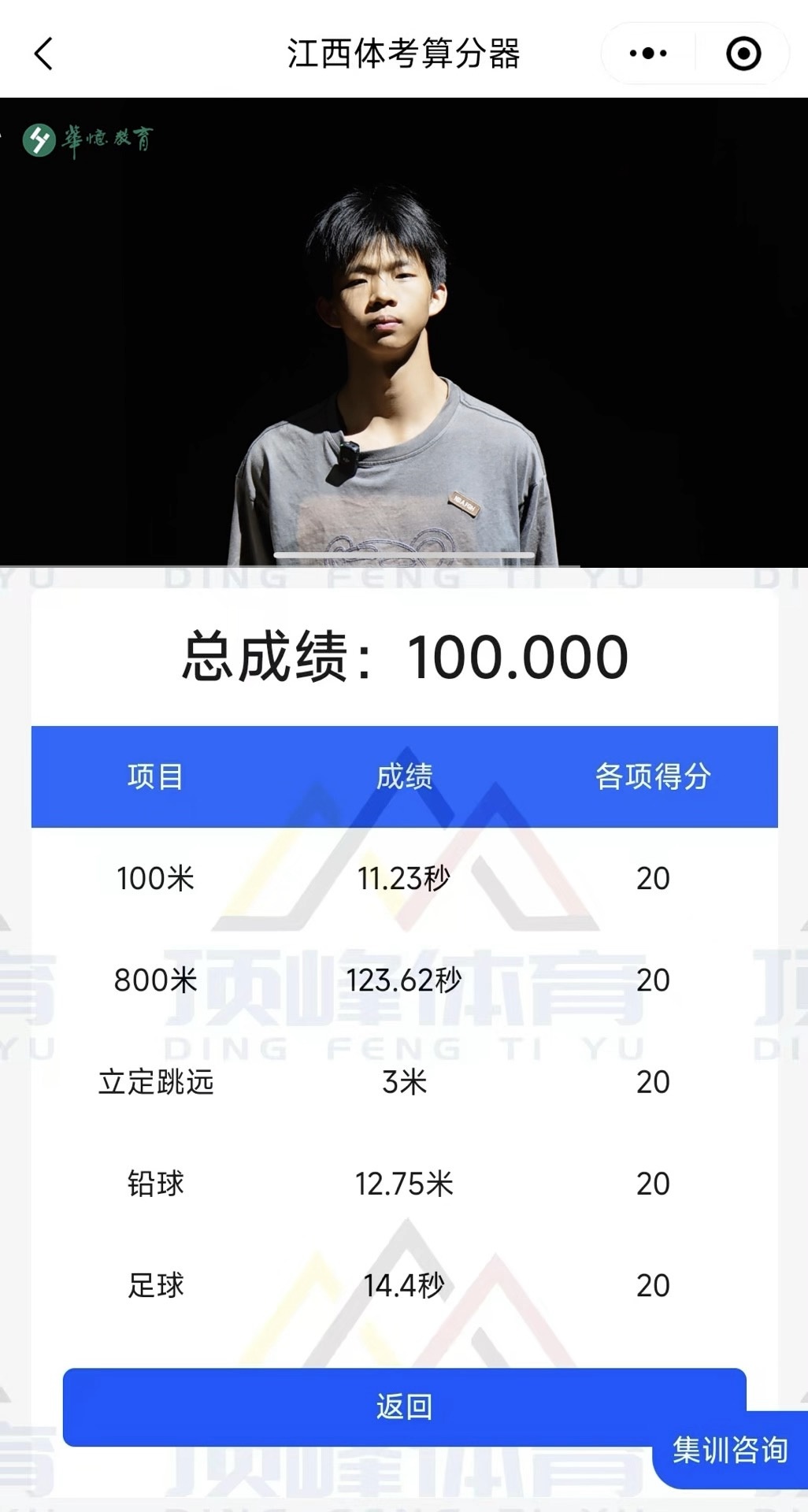
Task: Tap the 返回 button
Action: (403, 1406)
